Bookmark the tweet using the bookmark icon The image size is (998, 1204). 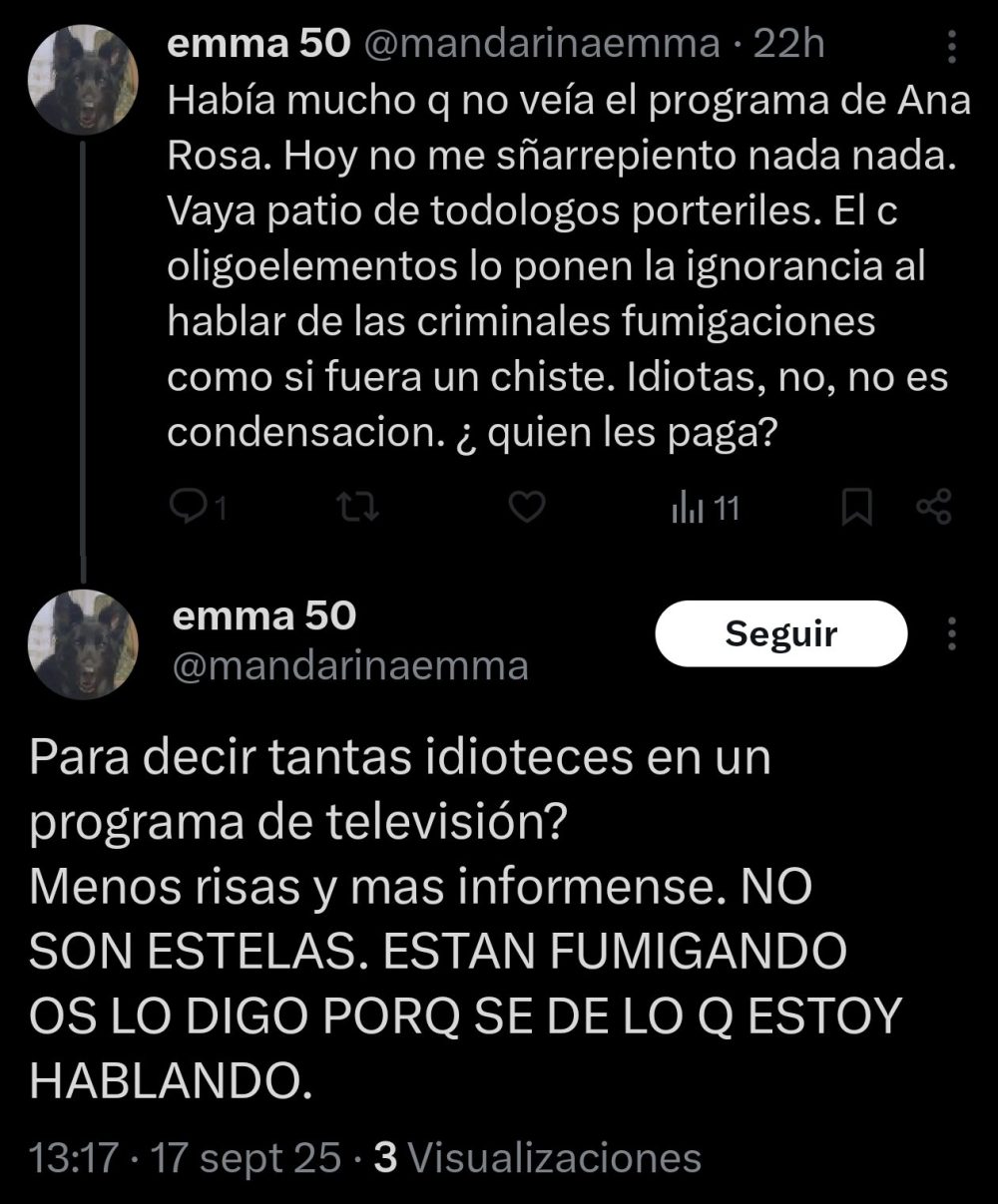(856, 509)
